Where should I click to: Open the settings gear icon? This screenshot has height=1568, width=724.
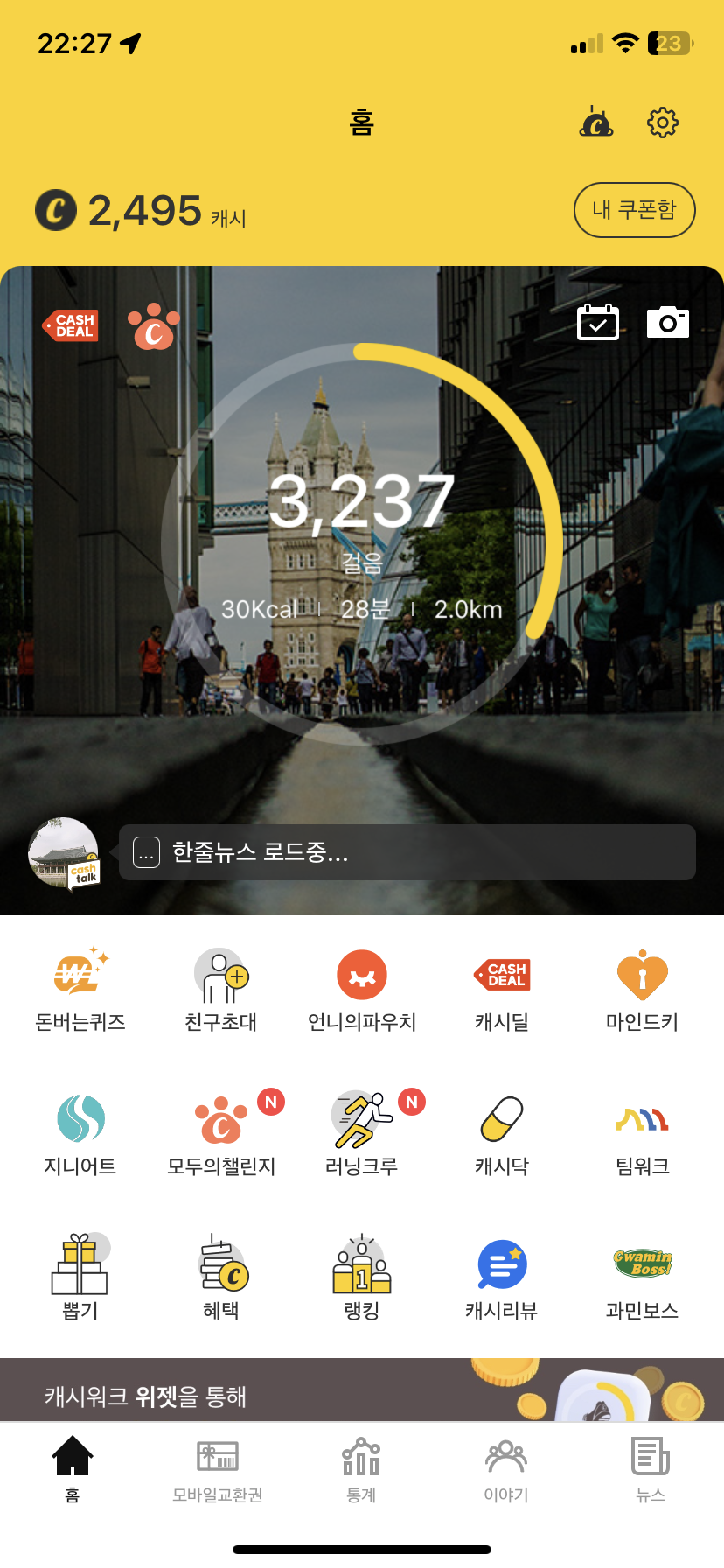point(662,122)
